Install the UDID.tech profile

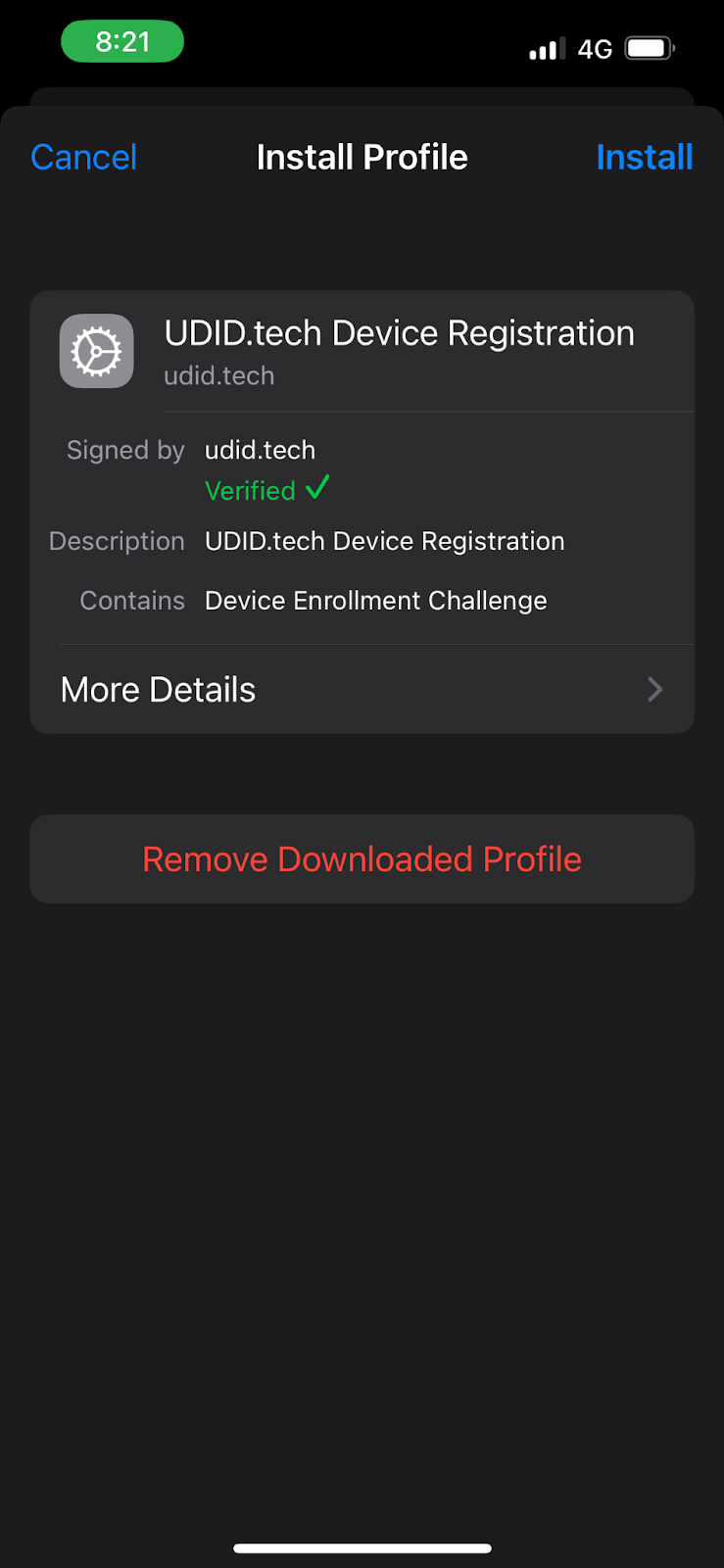point(644,157)
